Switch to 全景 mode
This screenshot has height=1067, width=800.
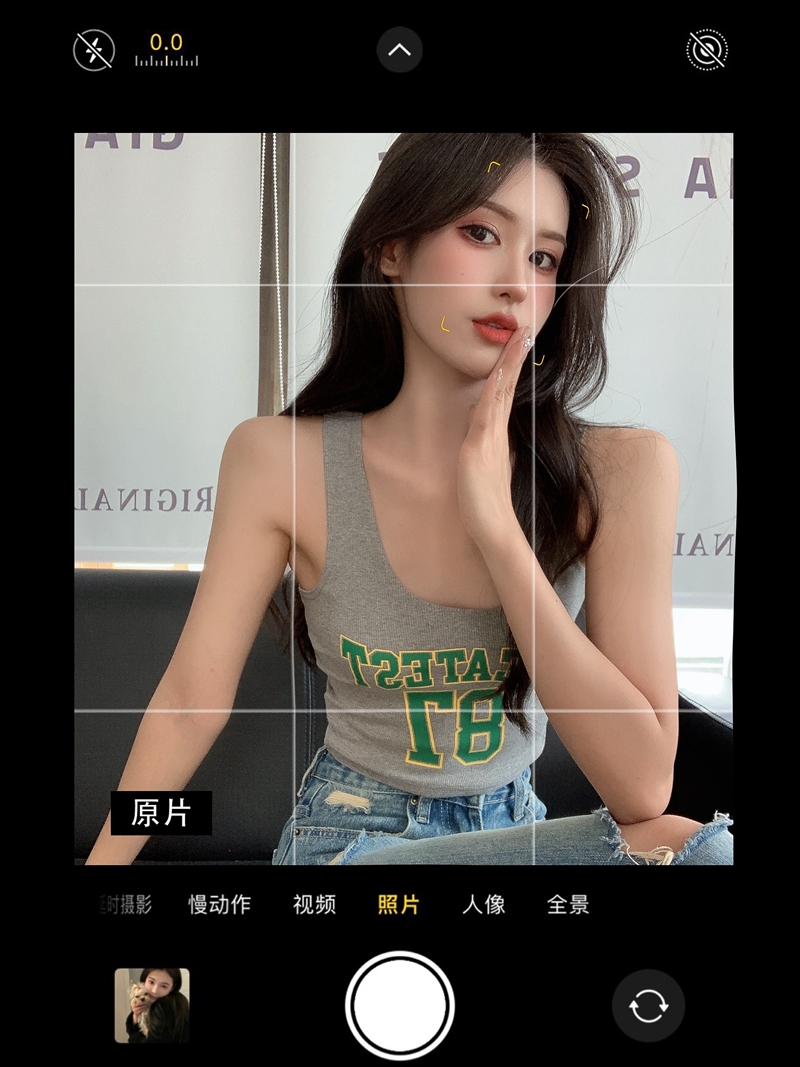click(x=568, y=905)
